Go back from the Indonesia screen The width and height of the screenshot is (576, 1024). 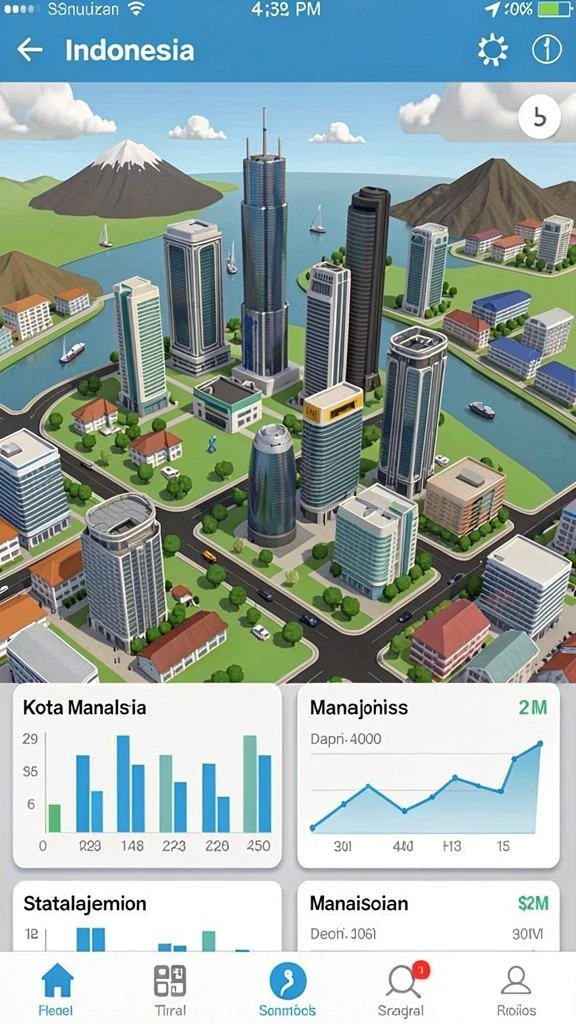[x=30, y=50]
